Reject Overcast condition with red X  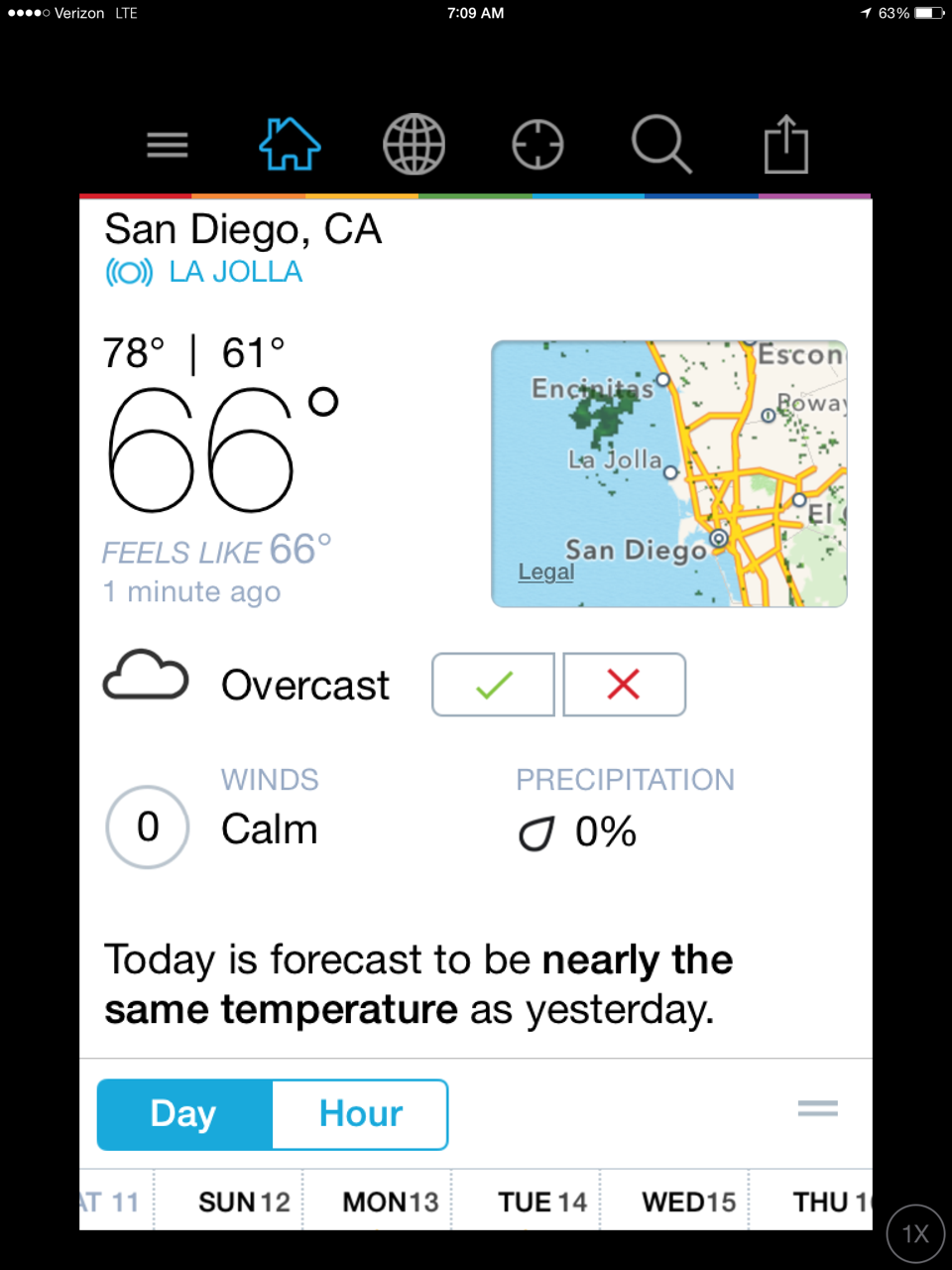[x=624, y=685]
